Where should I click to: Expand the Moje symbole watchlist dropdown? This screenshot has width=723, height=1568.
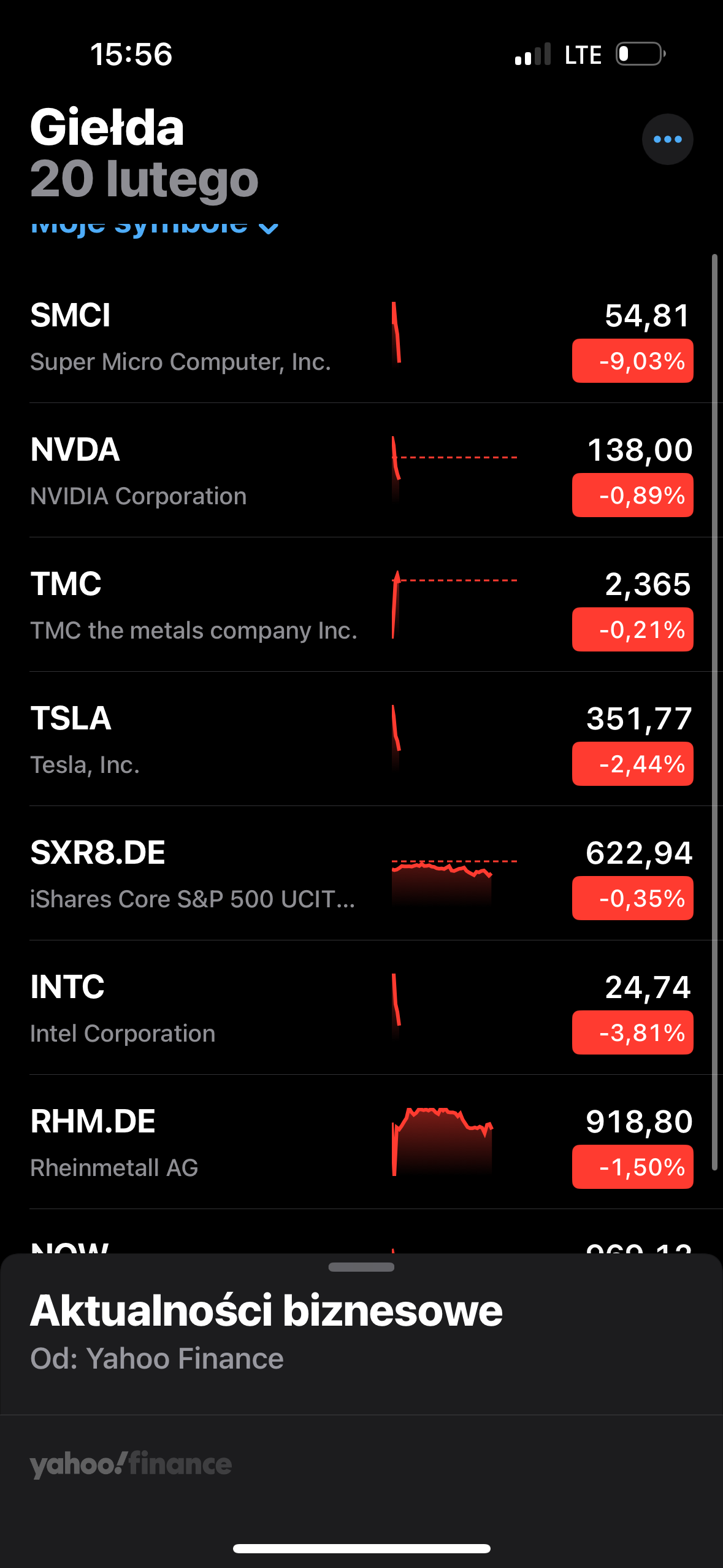(x=155, y=227)
